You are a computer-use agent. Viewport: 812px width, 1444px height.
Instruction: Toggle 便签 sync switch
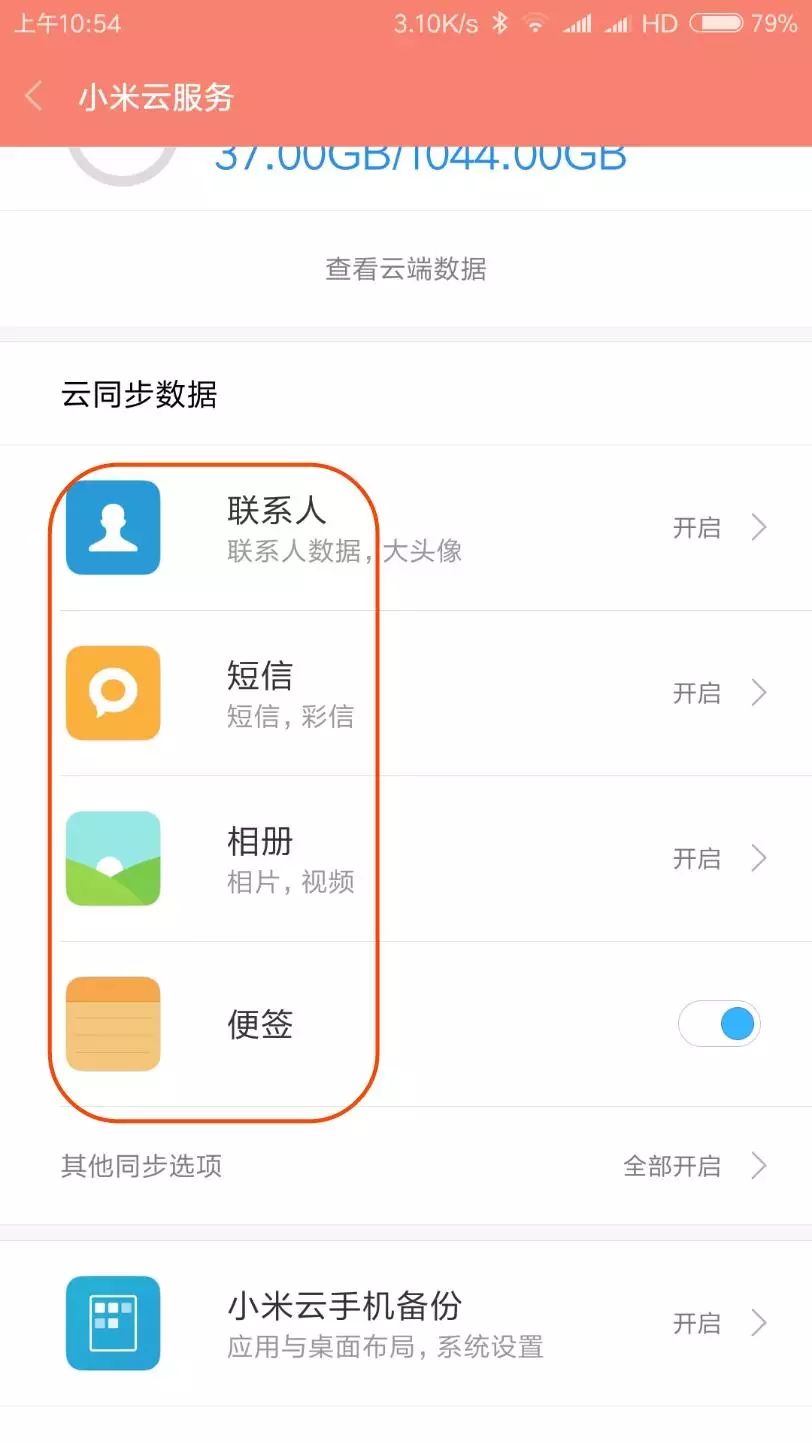pyautogui.click(x=720, y=1024)
